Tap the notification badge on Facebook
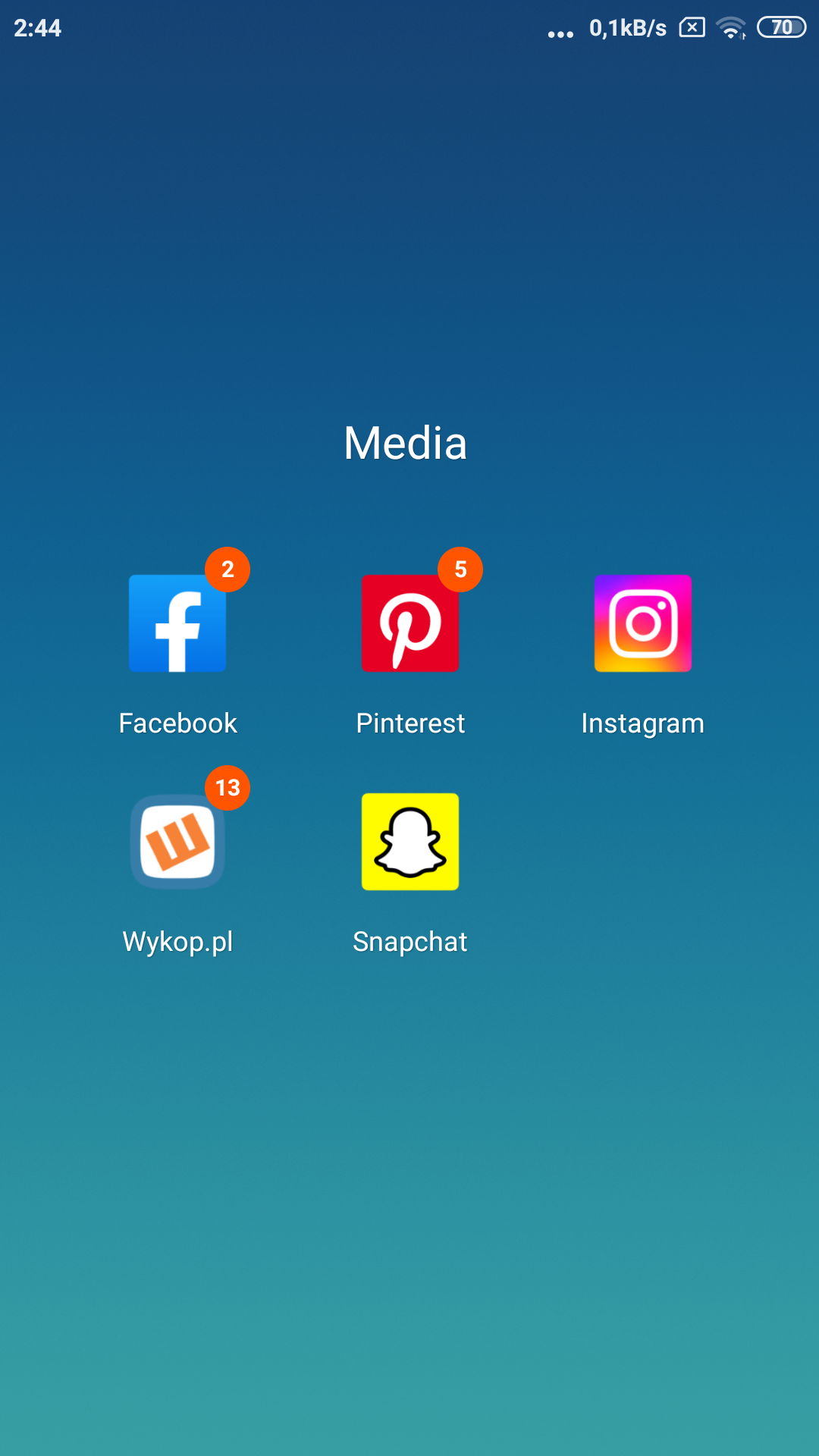 pos(229,570)
